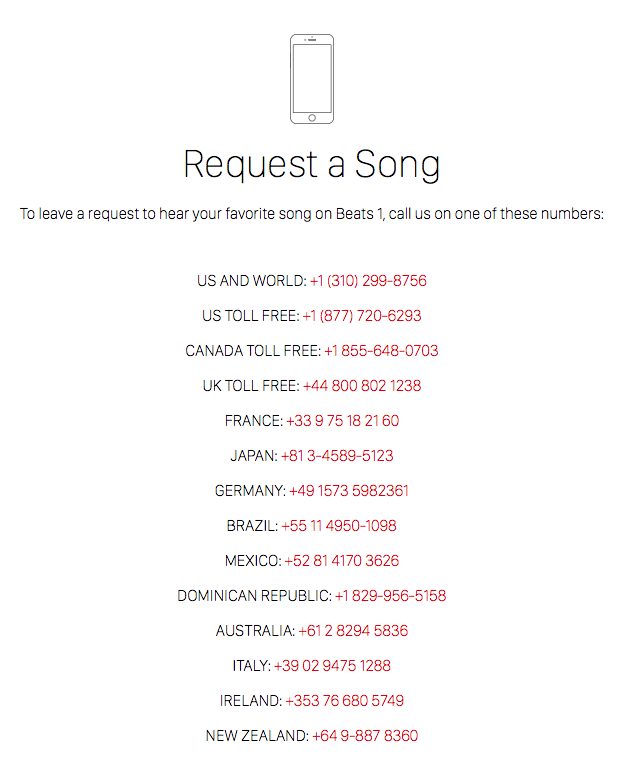Dial the US toll free number
Viewport: 622px width, 777px height.
point(362,316)
